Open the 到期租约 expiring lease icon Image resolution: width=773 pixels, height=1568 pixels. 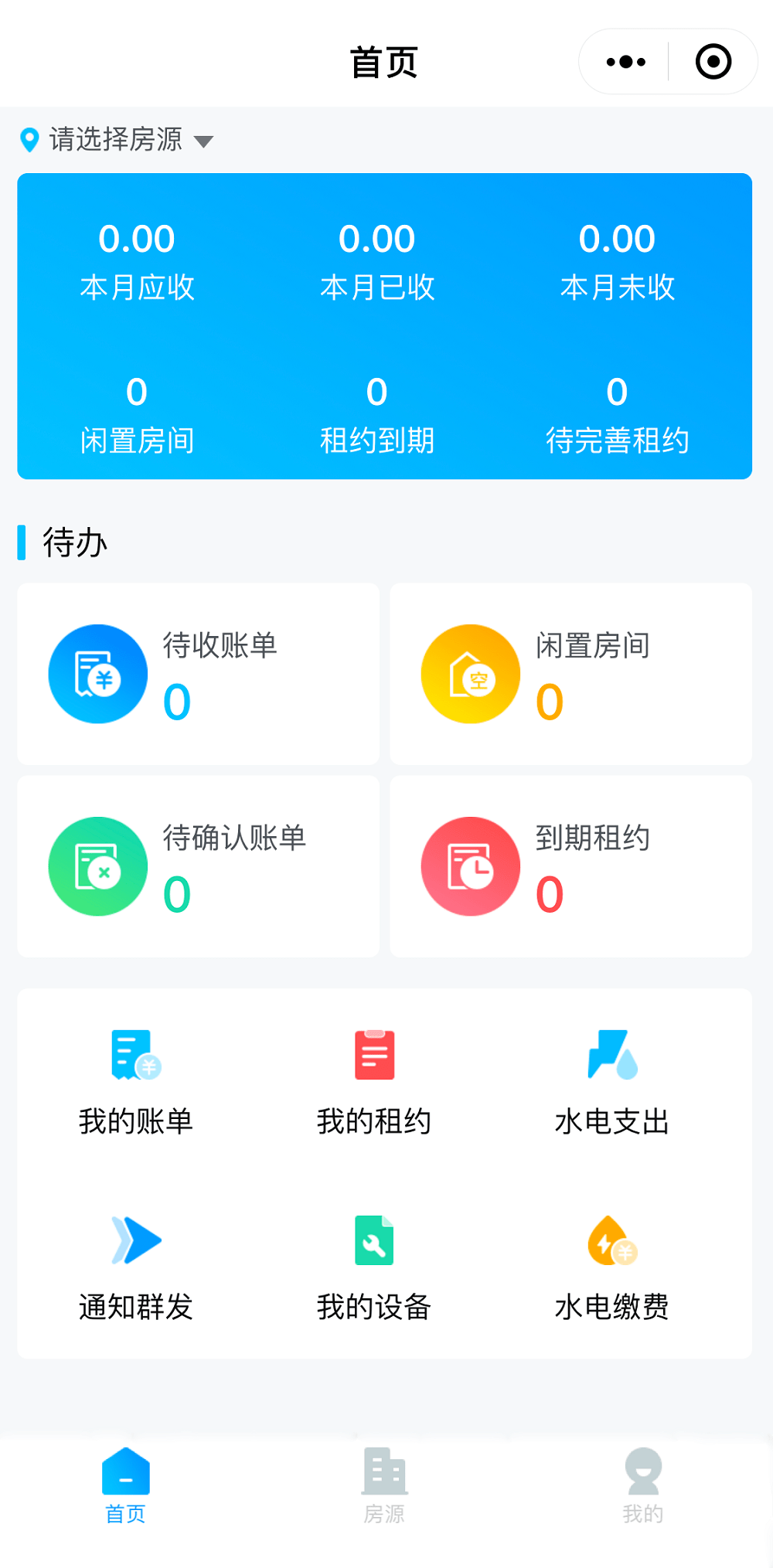tap(469, 866)
